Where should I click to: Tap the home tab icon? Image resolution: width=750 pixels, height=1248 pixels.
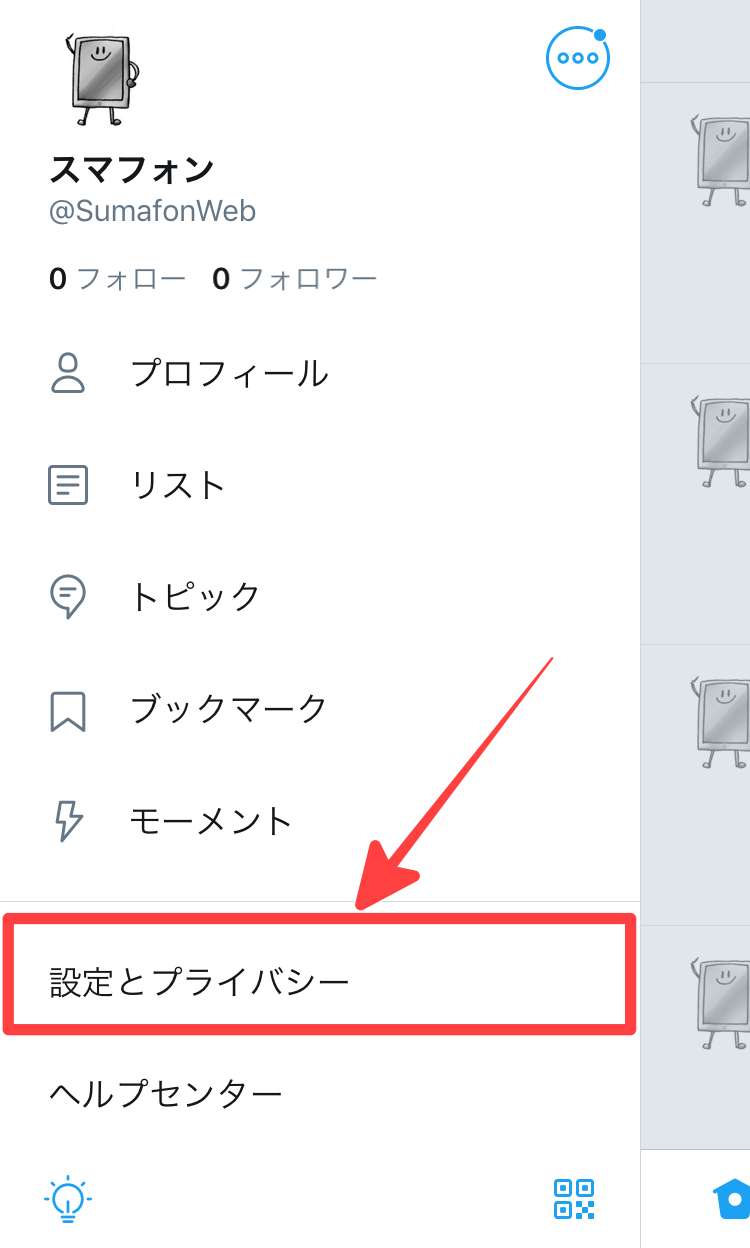pos(733,1198)
